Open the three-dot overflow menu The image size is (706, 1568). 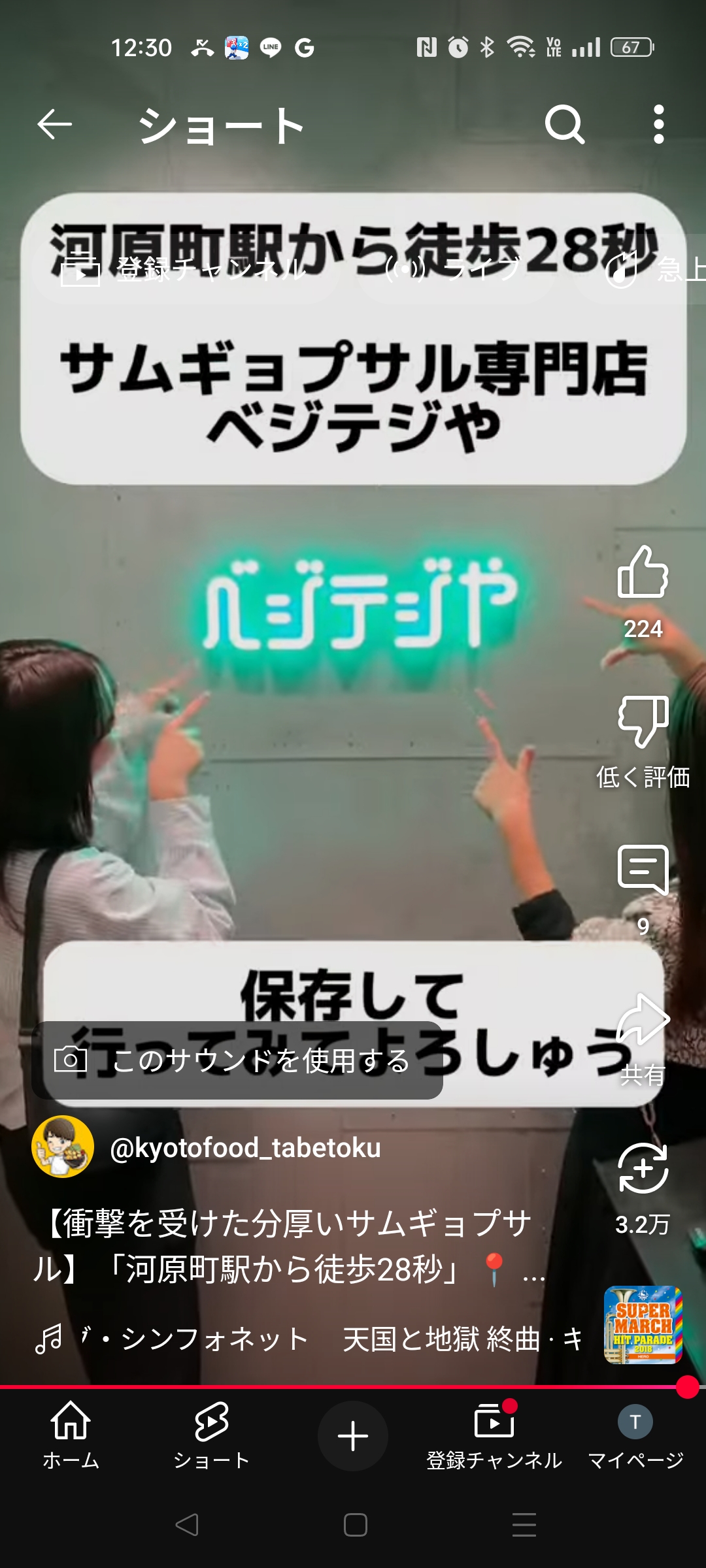[x=659, y=124]
